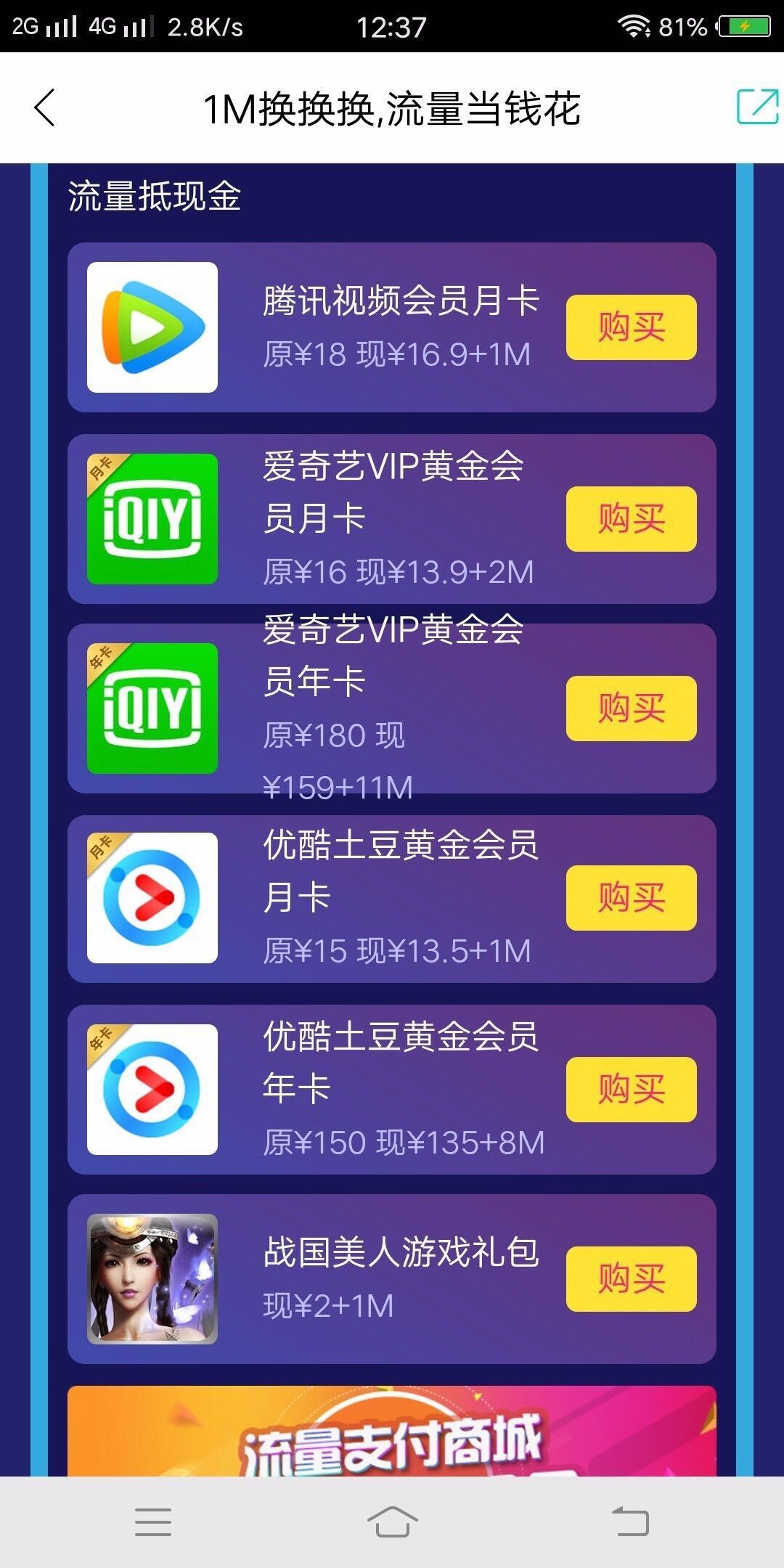784x1568 pixels.
Task: Open the 流量支付商城 banner
Action: [392, 1434]
